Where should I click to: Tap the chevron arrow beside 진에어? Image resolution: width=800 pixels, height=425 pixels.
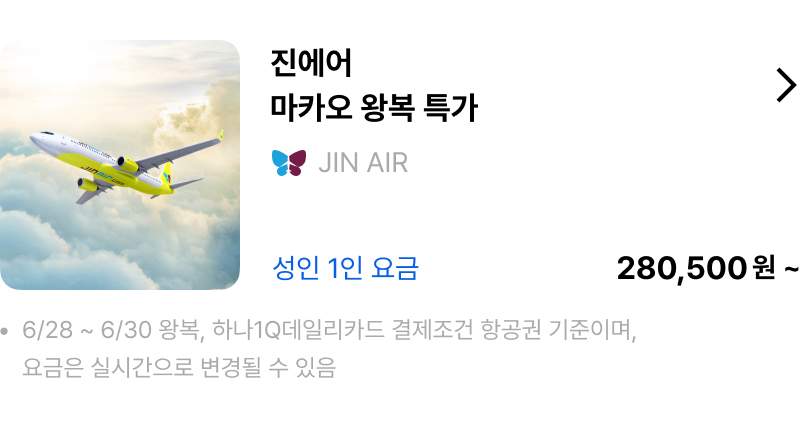[786, 87]
